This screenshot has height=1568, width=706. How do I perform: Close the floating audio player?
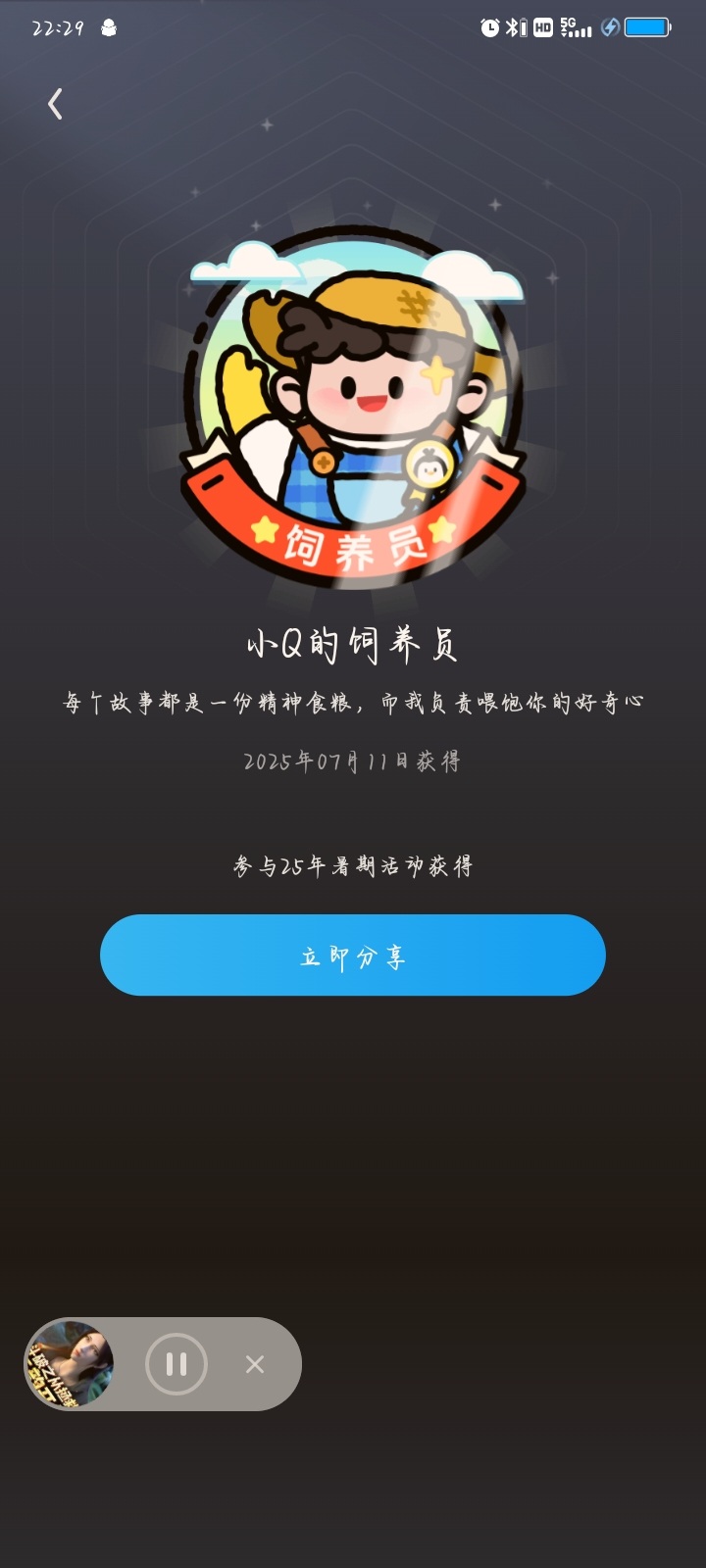click(x=255, y=1364)
